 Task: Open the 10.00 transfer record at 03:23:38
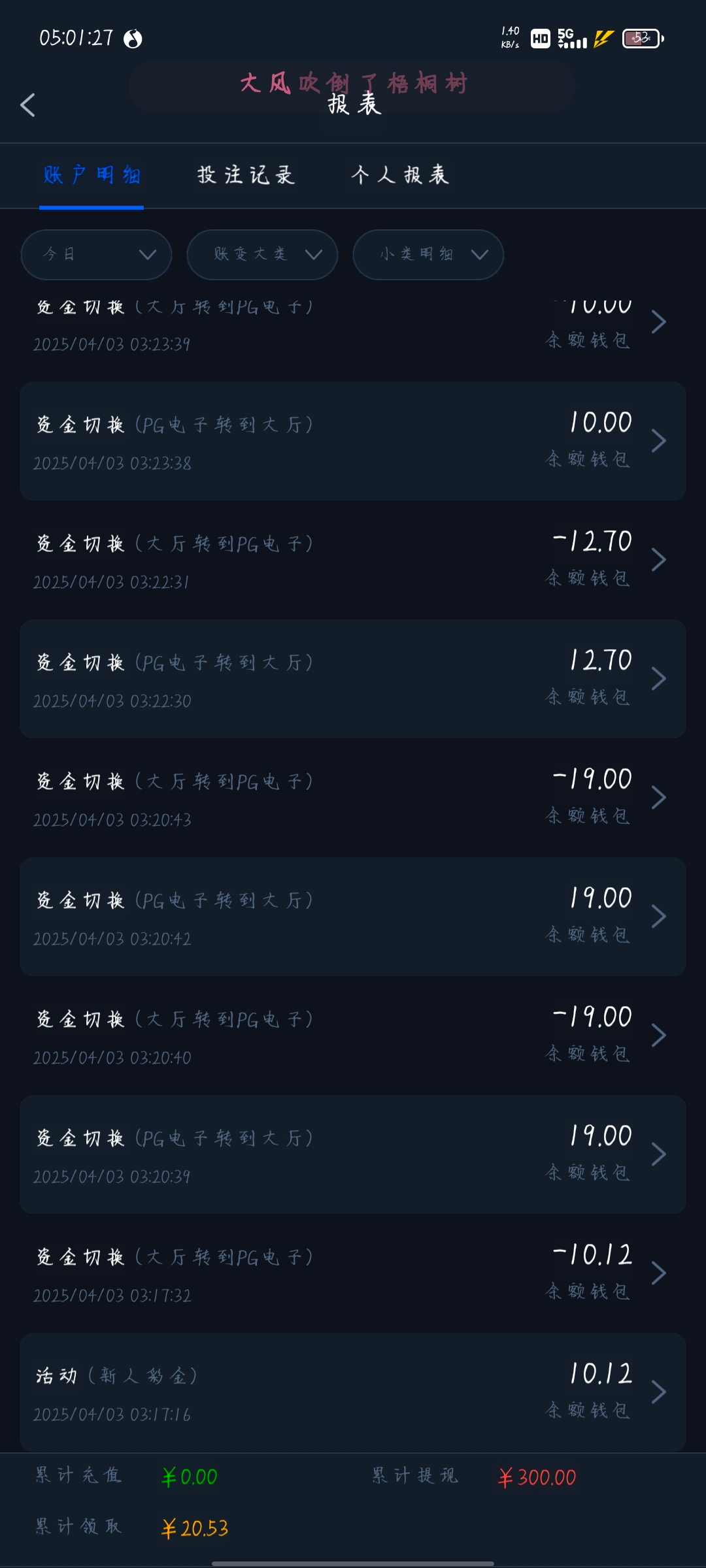pyautogui.click(x=353, y=442)
